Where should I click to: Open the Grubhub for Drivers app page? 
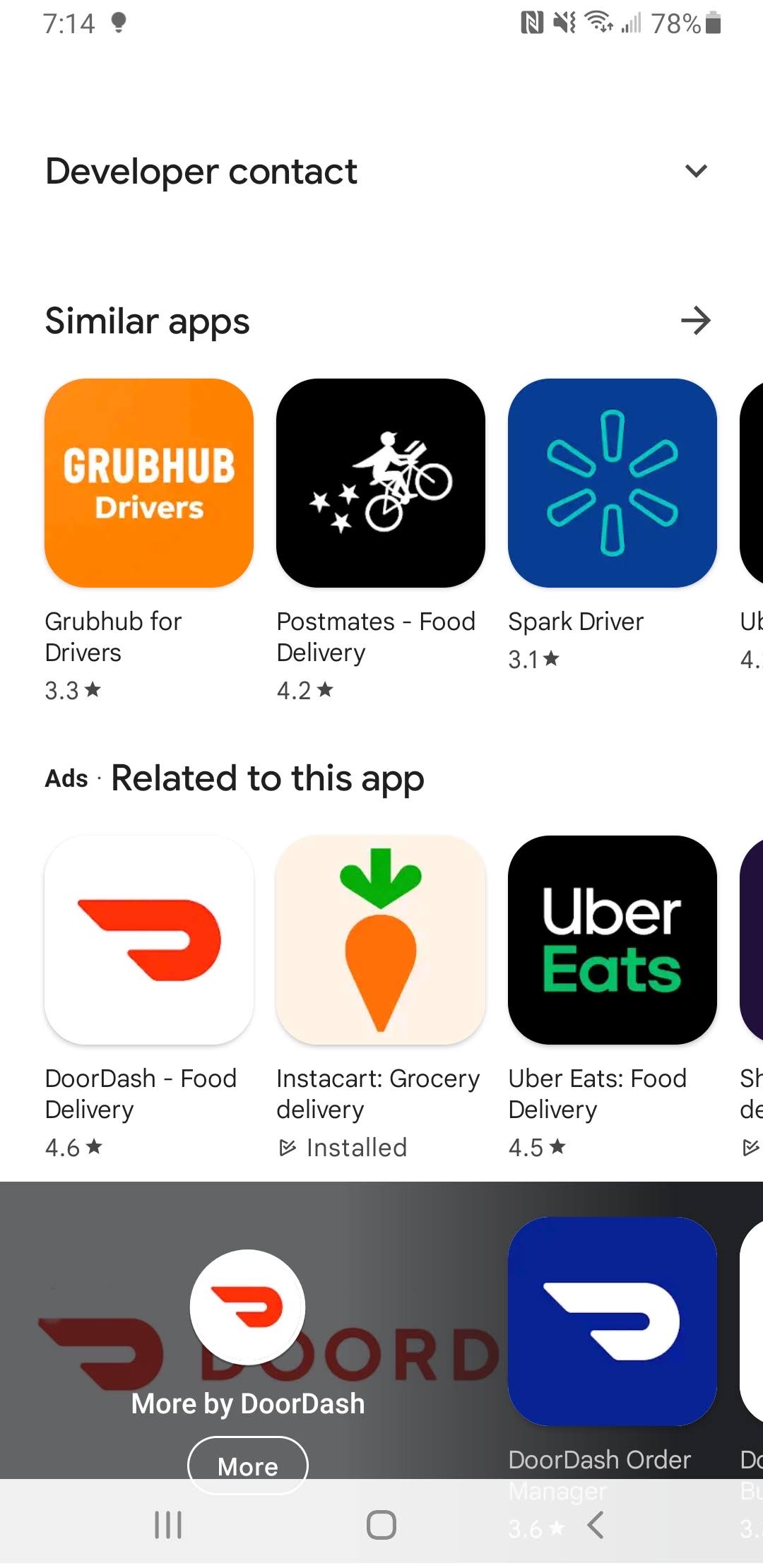pyautogui.click(x=148, y=483)
